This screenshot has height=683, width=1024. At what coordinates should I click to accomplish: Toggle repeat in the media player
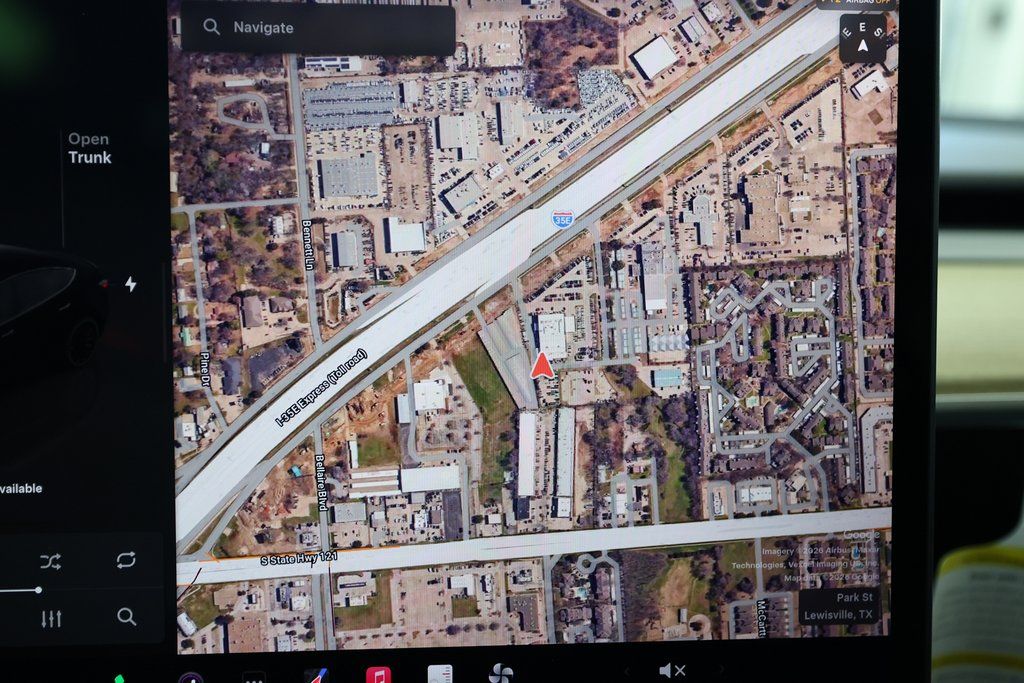126,560
